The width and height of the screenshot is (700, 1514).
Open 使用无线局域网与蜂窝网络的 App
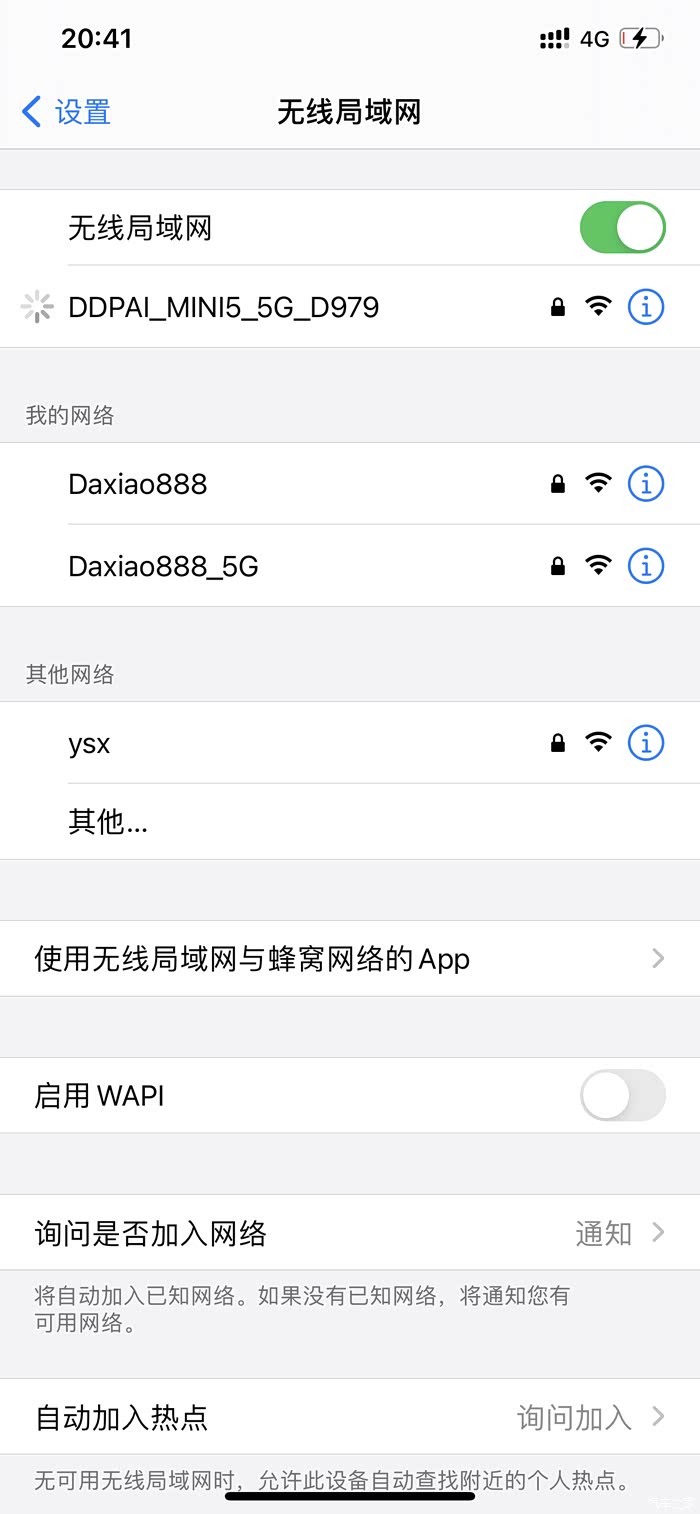[x=350, y=959]
